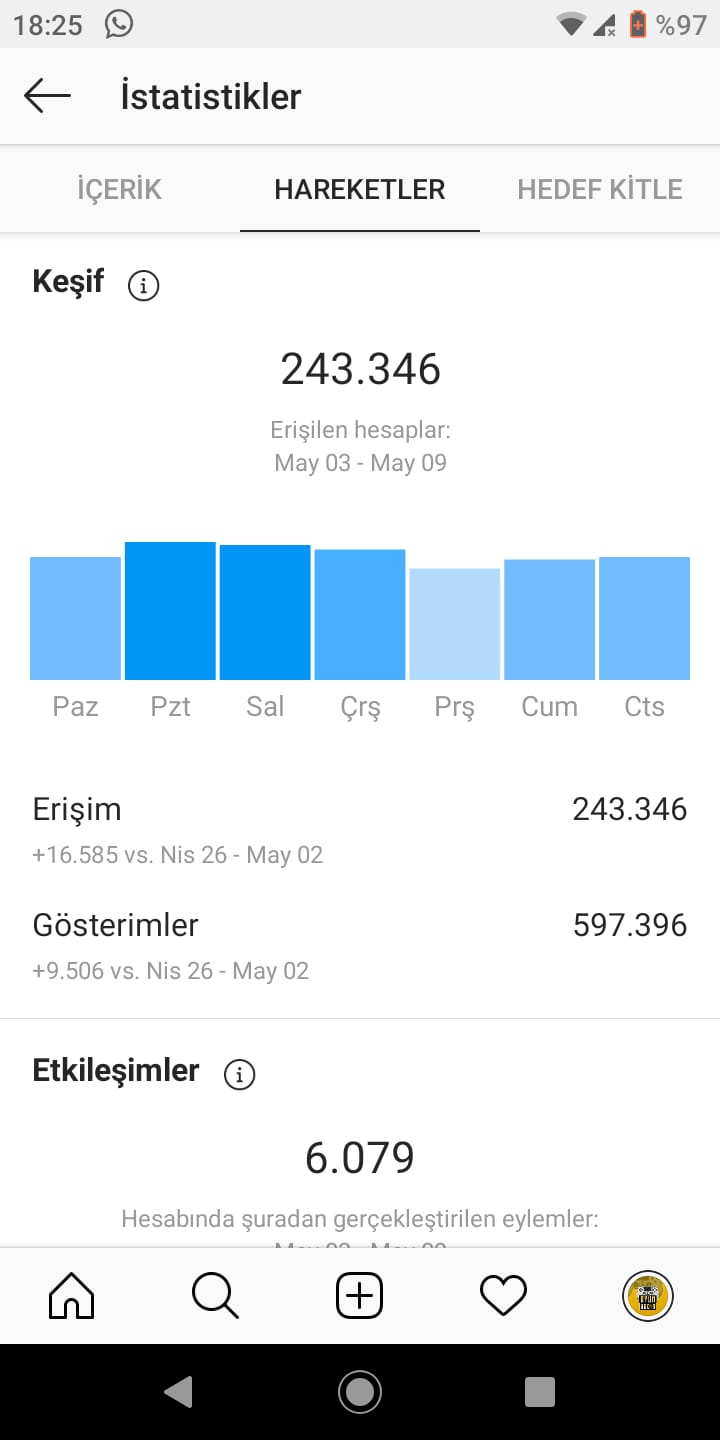This screenshot has height=1440, width=720.
Task: Open the profile avatar tab
Action: point(648,1296)
